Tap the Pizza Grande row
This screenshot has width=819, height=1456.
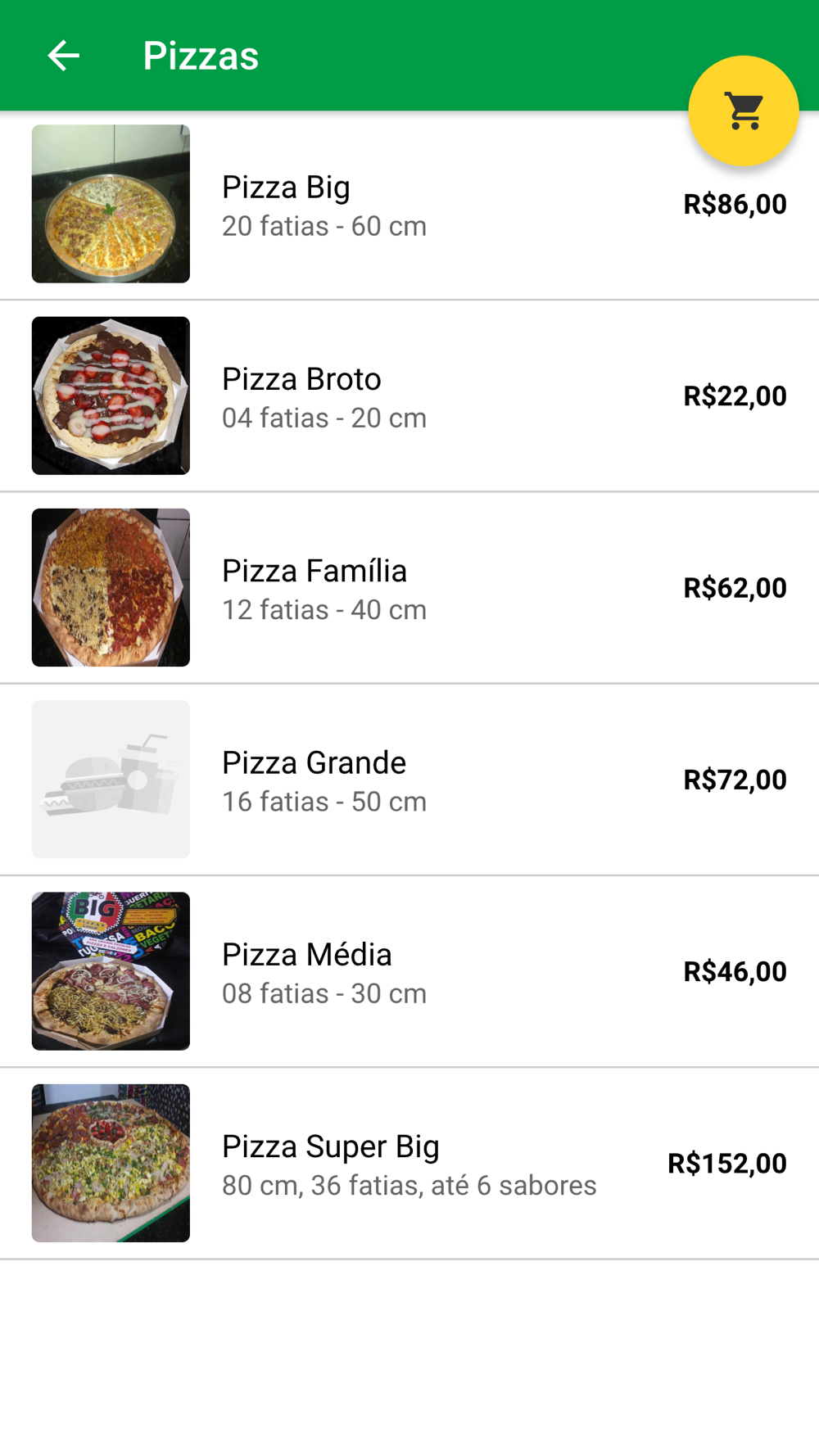409,780
